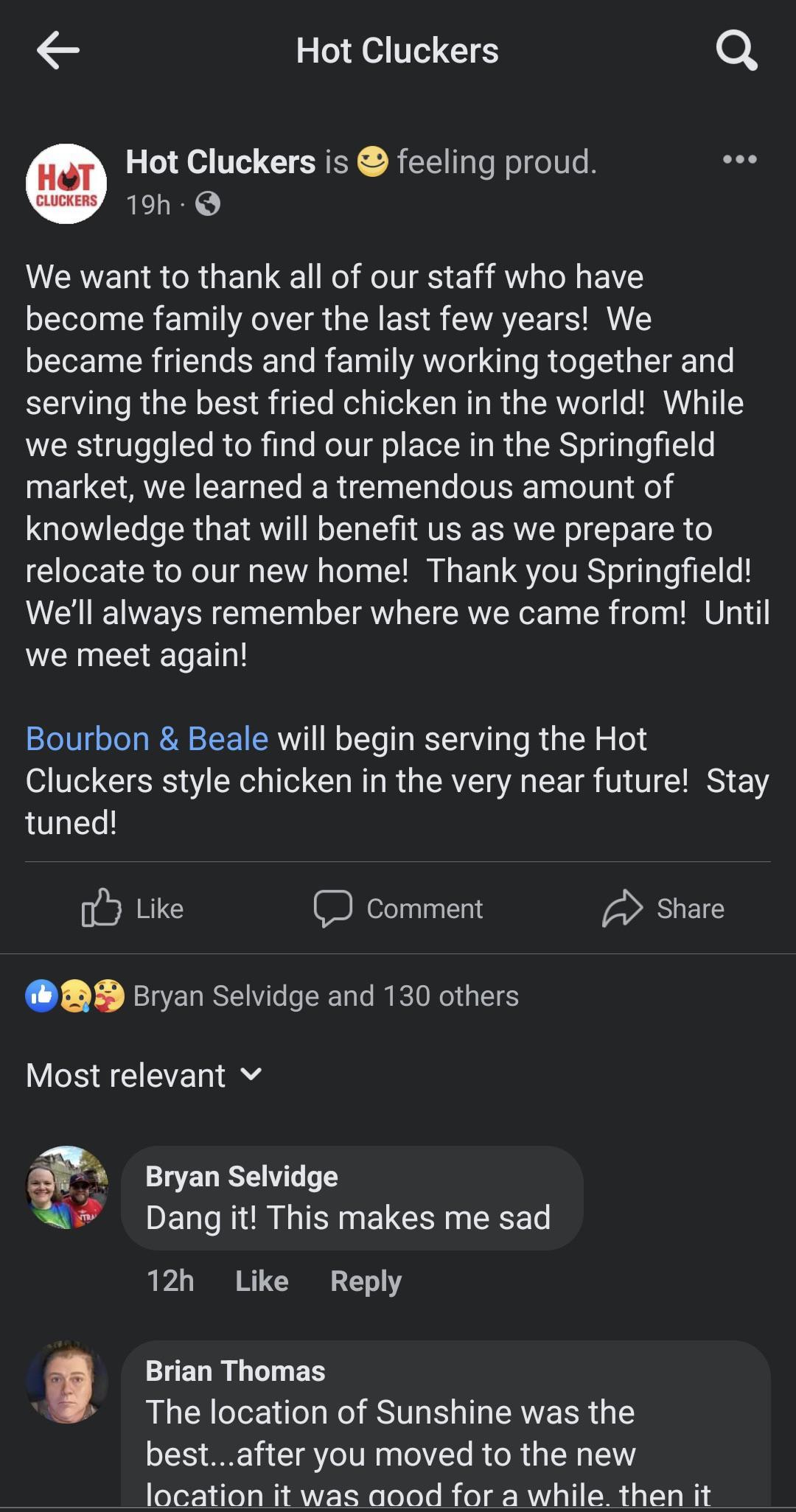Viewport: 796px width, 1512px height.
Task: Go back using the arrow icon
Action: pos(57,51)
